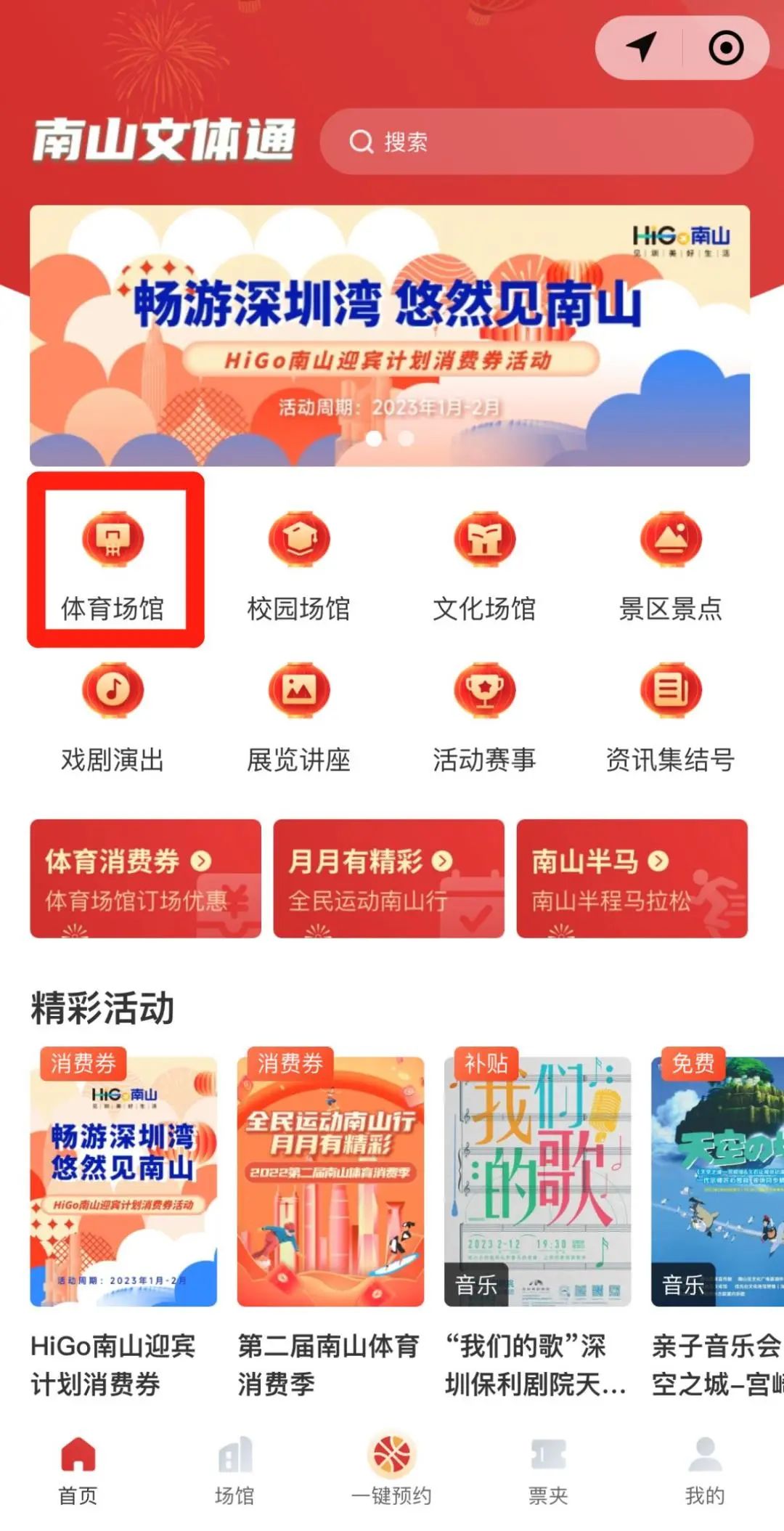784x1531 pixels.
Task: Tap the location arrow icon
Action: pyautogui.click(x=641, y=48)
